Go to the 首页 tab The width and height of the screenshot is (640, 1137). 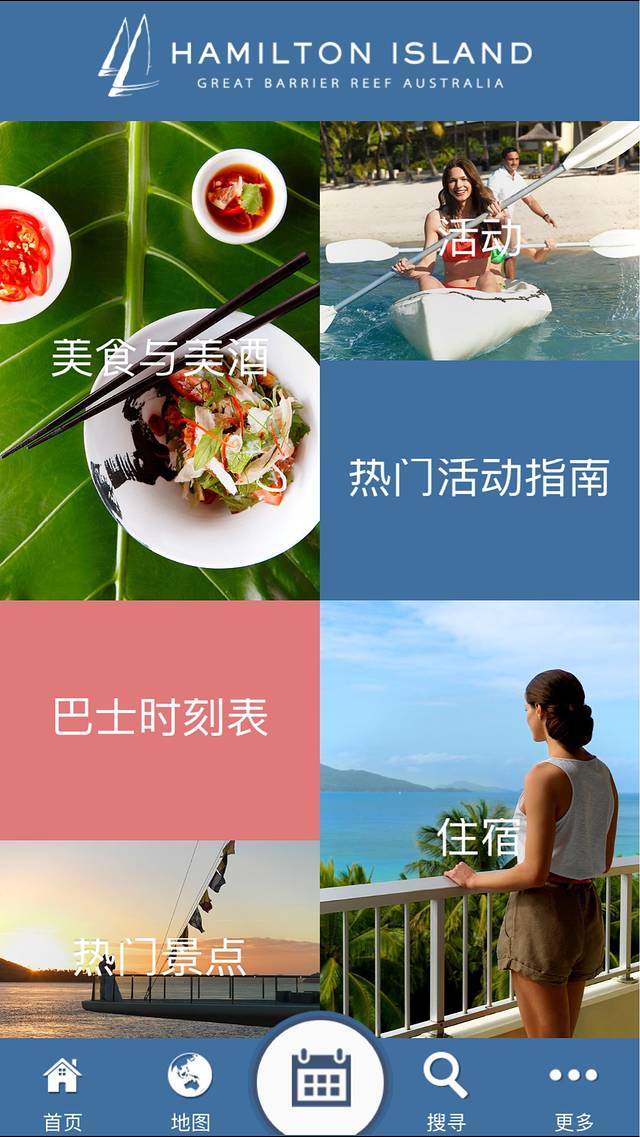62,1092
